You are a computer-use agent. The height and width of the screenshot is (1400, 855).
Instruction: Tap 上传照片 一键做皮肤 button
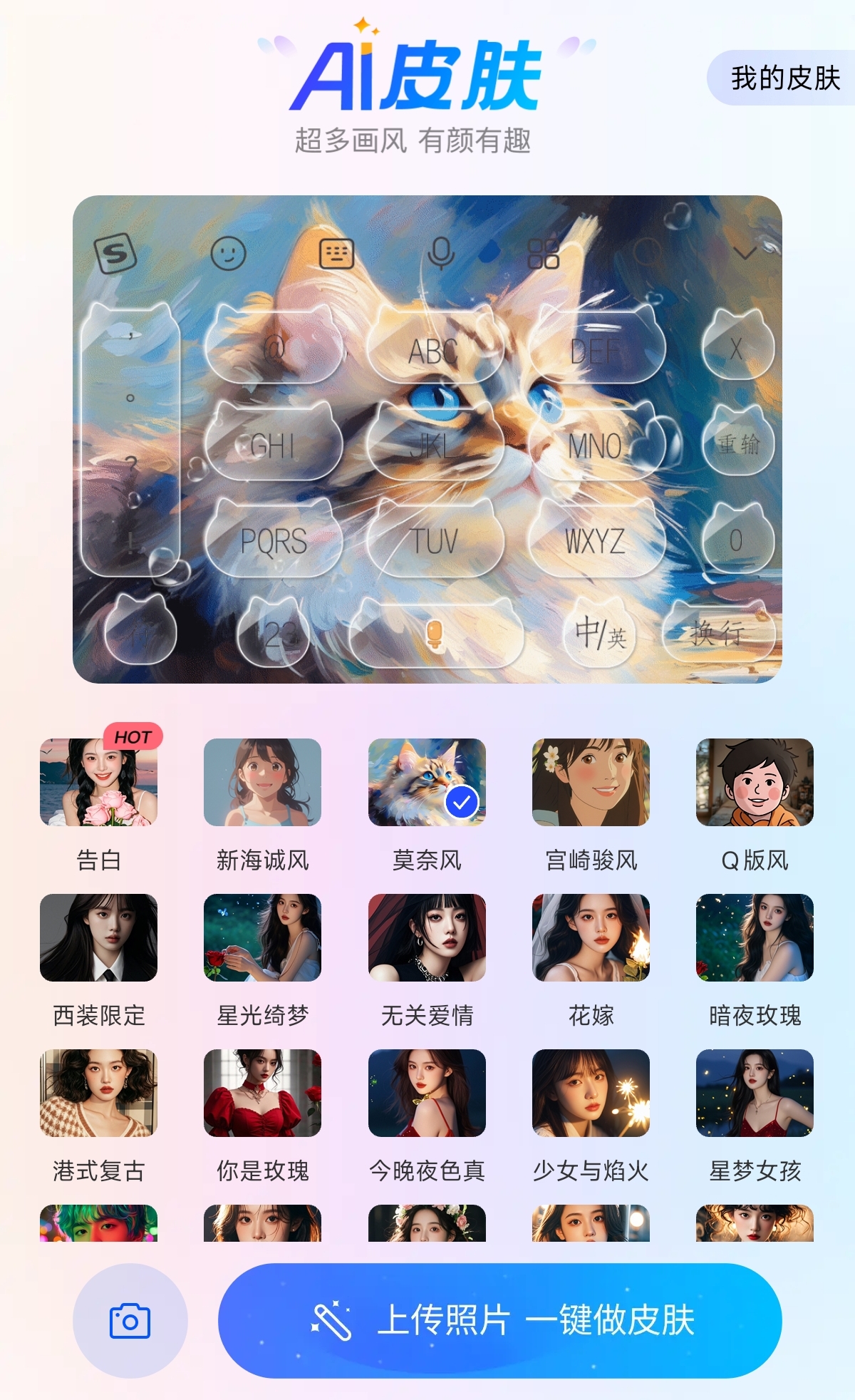click(500, 1320)
